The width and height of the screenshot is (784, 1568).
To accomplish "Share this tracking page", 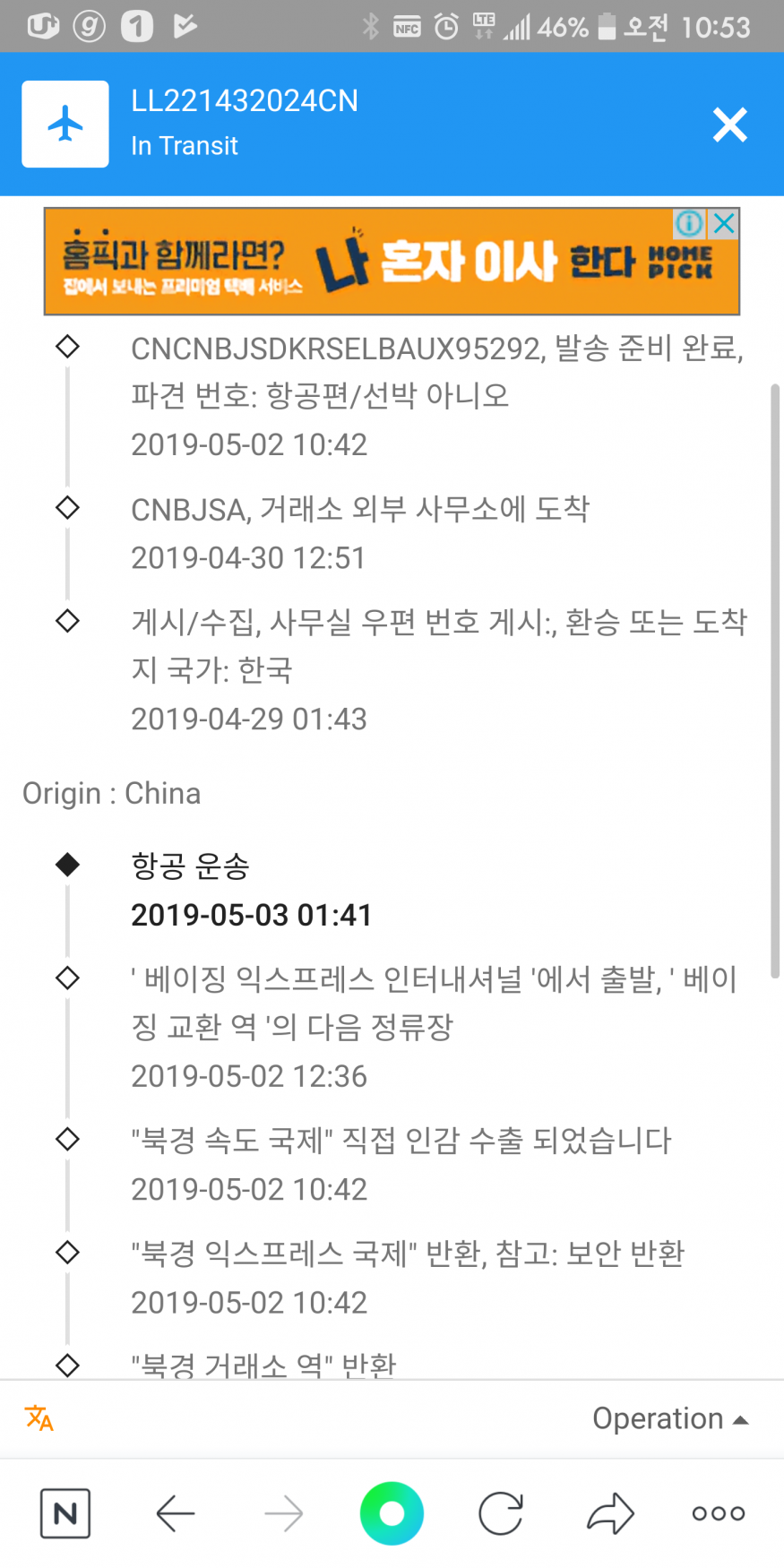I will tap(610, 1513).
